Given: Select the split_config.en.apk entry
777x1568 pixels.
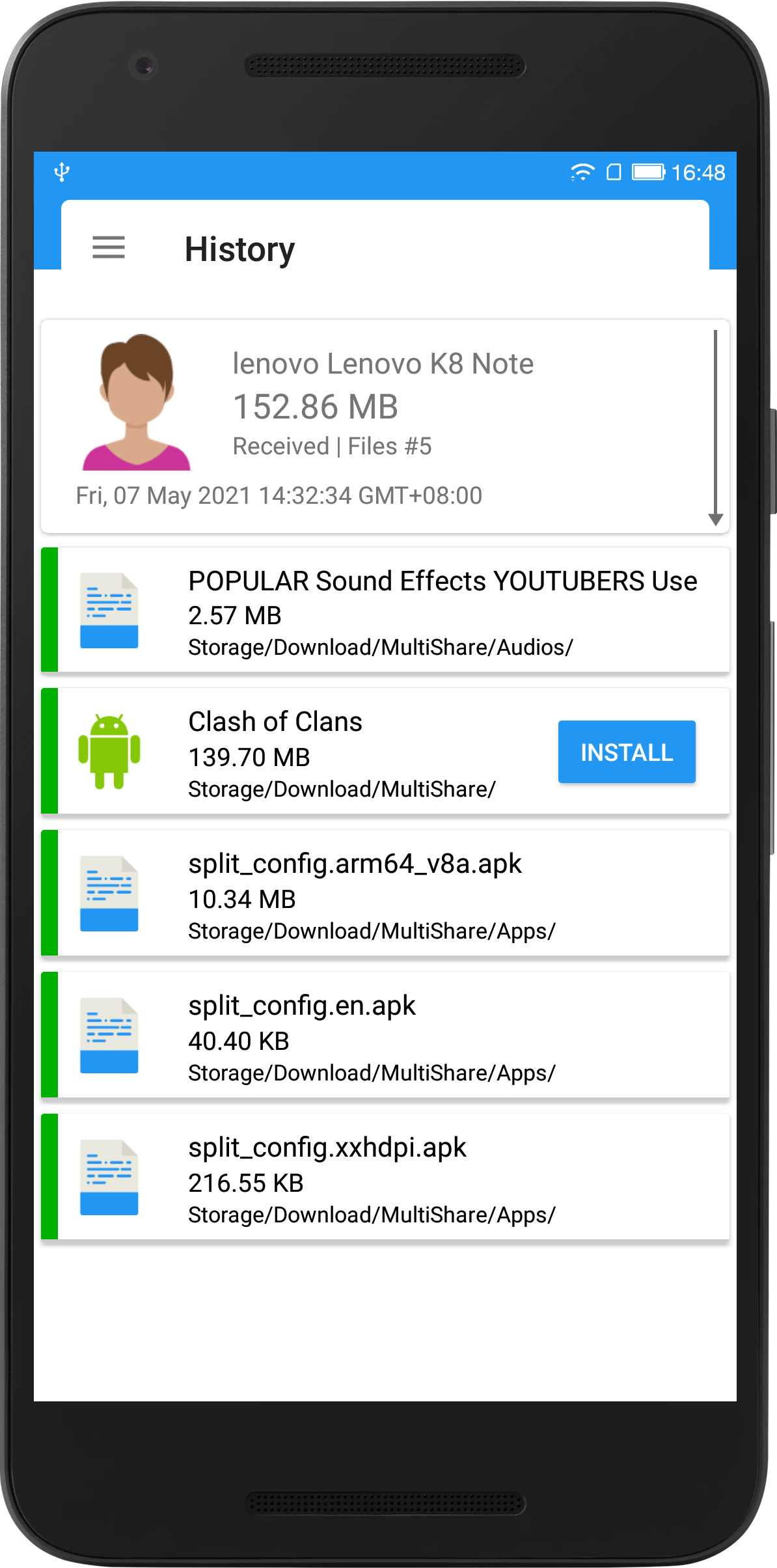Looking at the screenshot, I should (385, 1035).
